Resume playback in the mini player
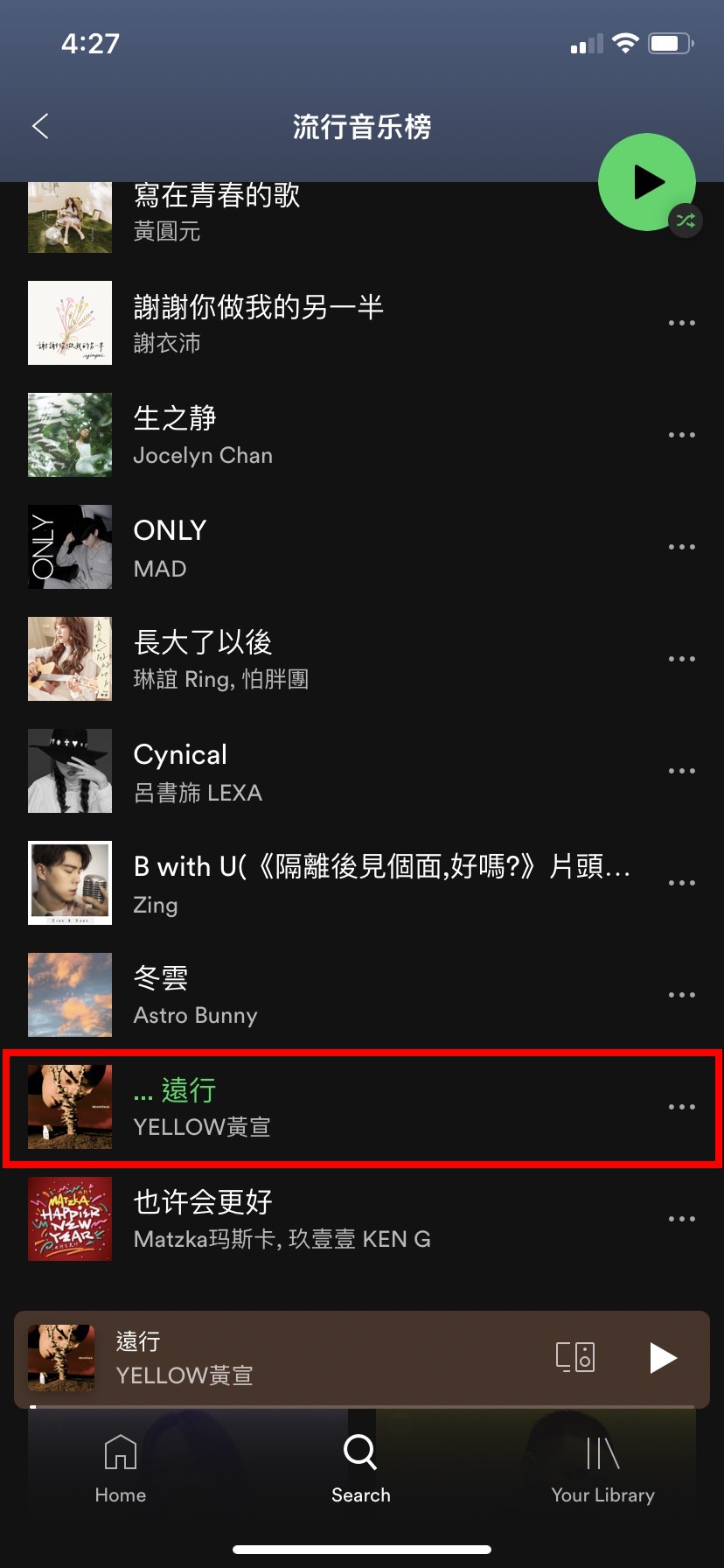Viewport: 724px width, 1568px height. (663, 1357)
